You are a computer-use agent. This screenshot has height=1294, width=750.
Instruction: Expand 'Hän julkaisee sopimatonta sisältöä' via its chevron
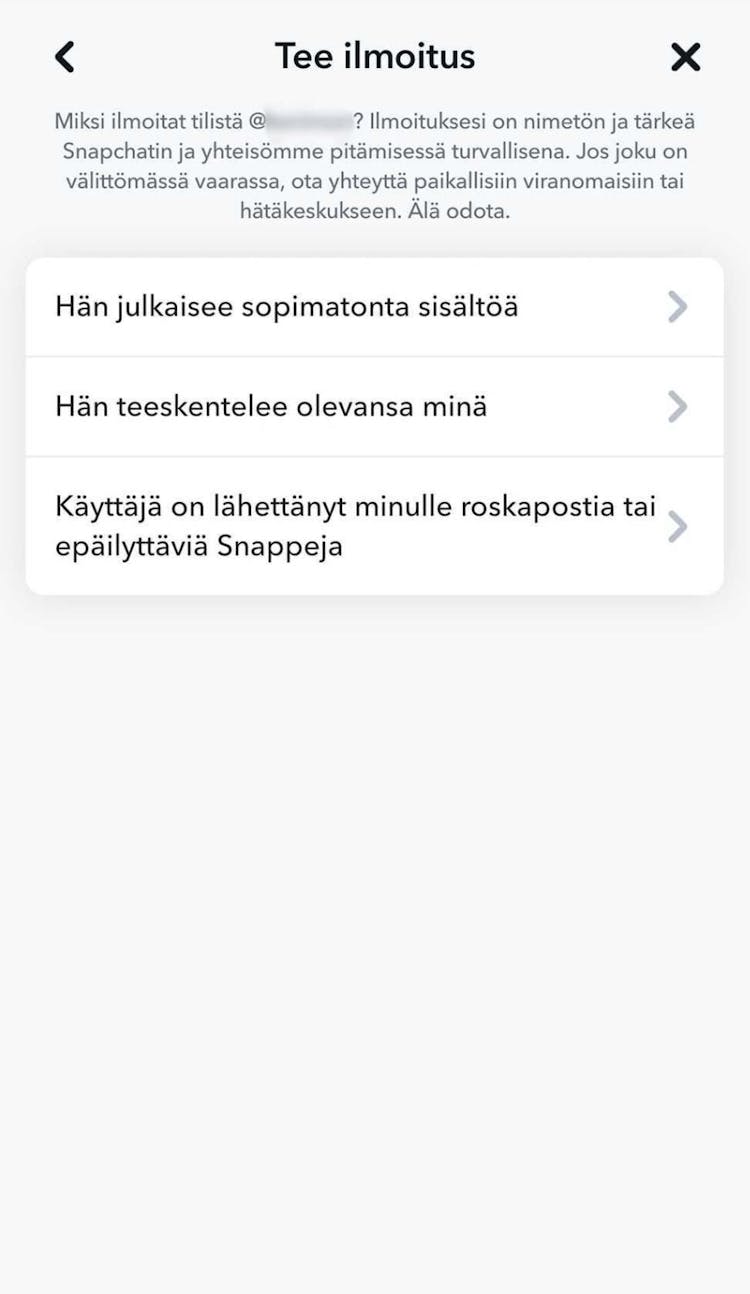[679, 306]
